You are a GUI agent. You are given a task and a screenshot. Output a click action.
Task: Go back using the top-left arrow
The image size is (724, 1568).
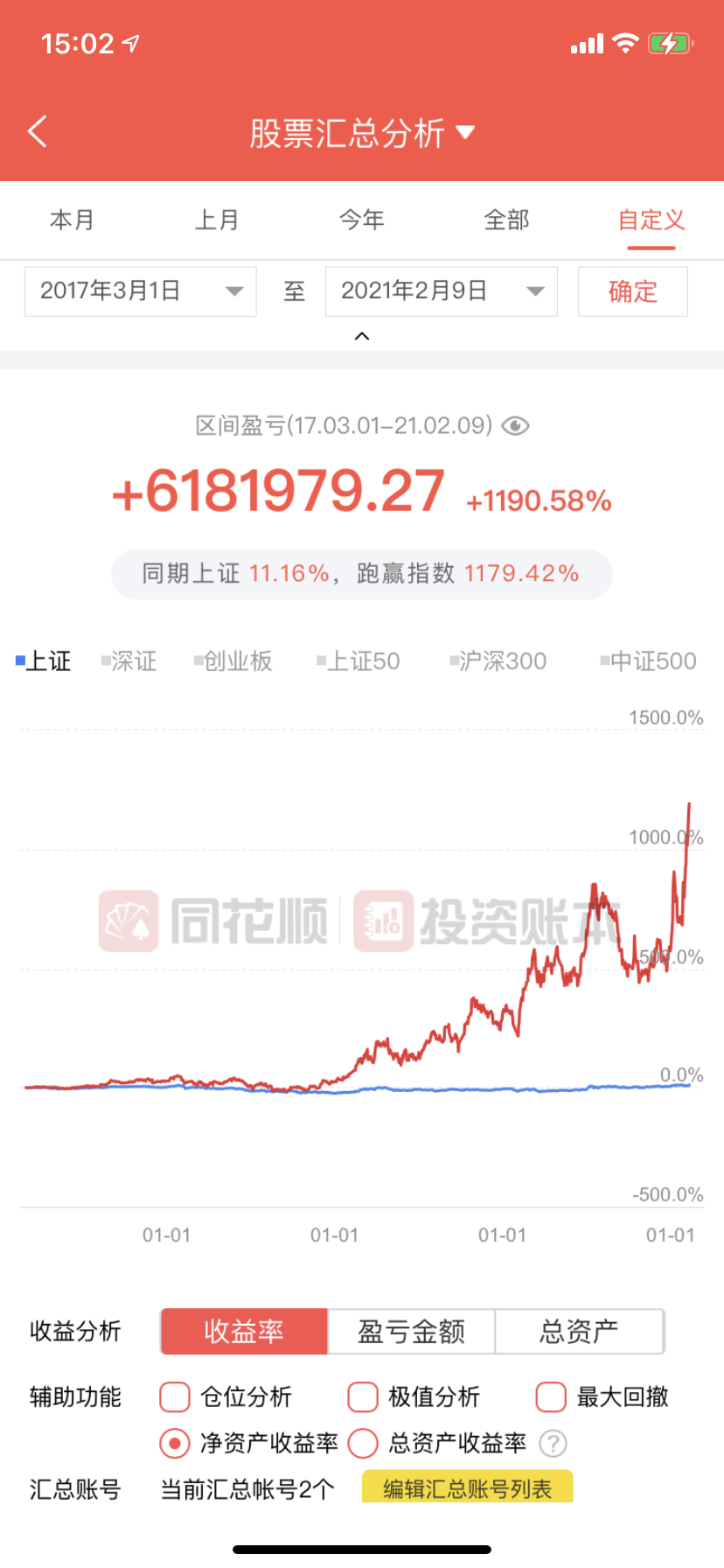[37, 132]
